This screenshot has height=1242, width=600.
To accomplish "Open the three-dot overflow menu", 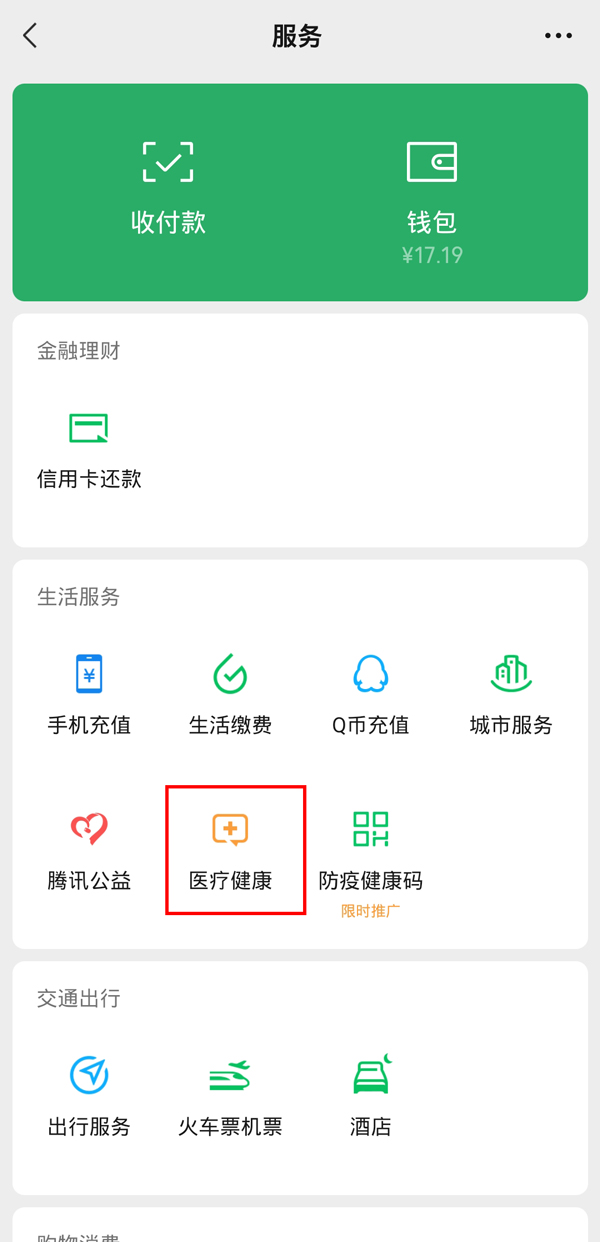I will (x=558, y=36).
